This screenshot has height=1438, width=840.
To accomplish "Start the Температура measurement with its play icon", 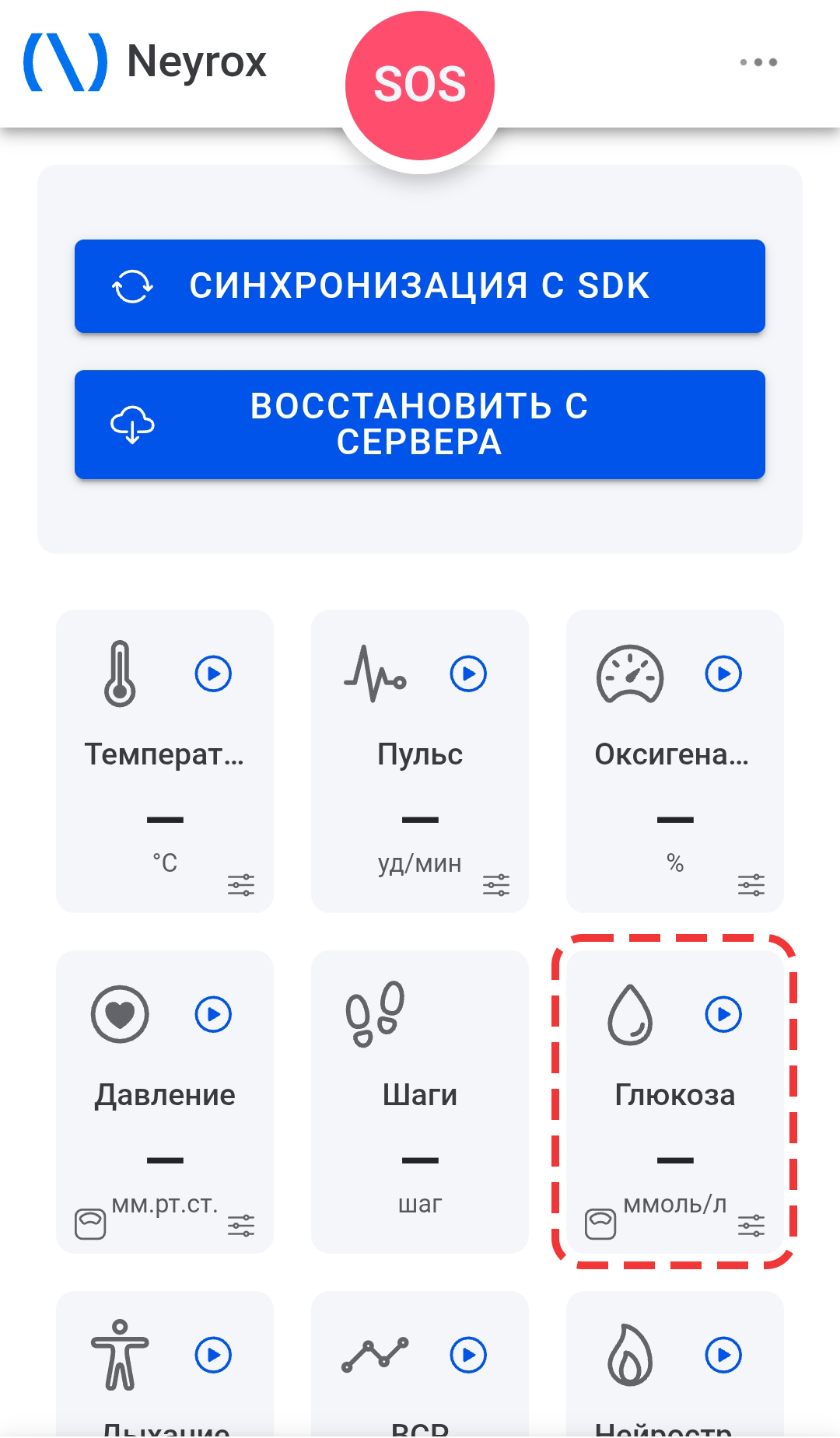I will [x=213, y=674].
